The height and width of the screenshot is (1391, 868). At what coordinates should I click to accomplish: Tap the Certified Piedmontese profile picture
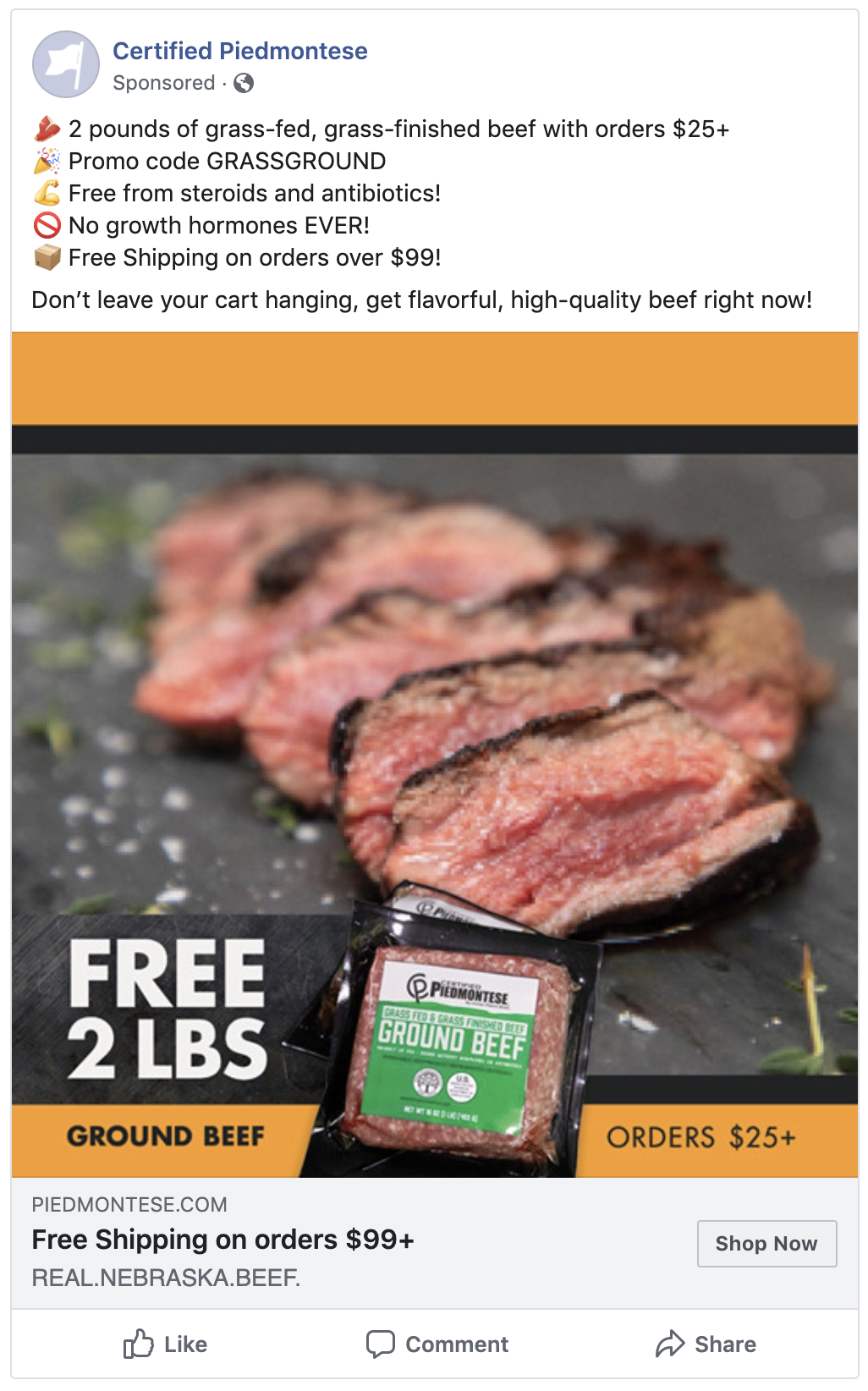pyautogui.click(x=65, y=64)
